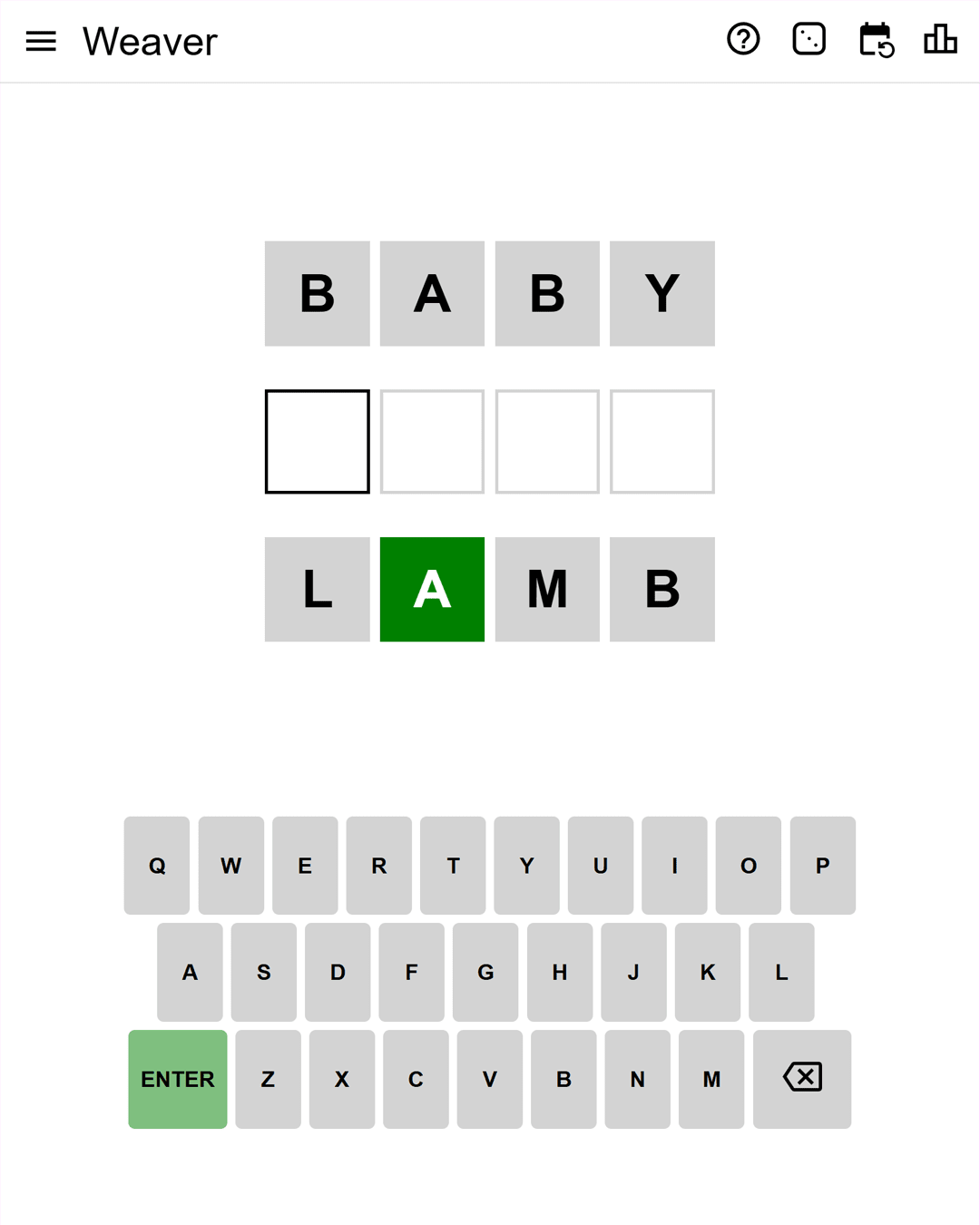980x1225 pixels.
Task: Open the help question mark
Action: (743, 39)
